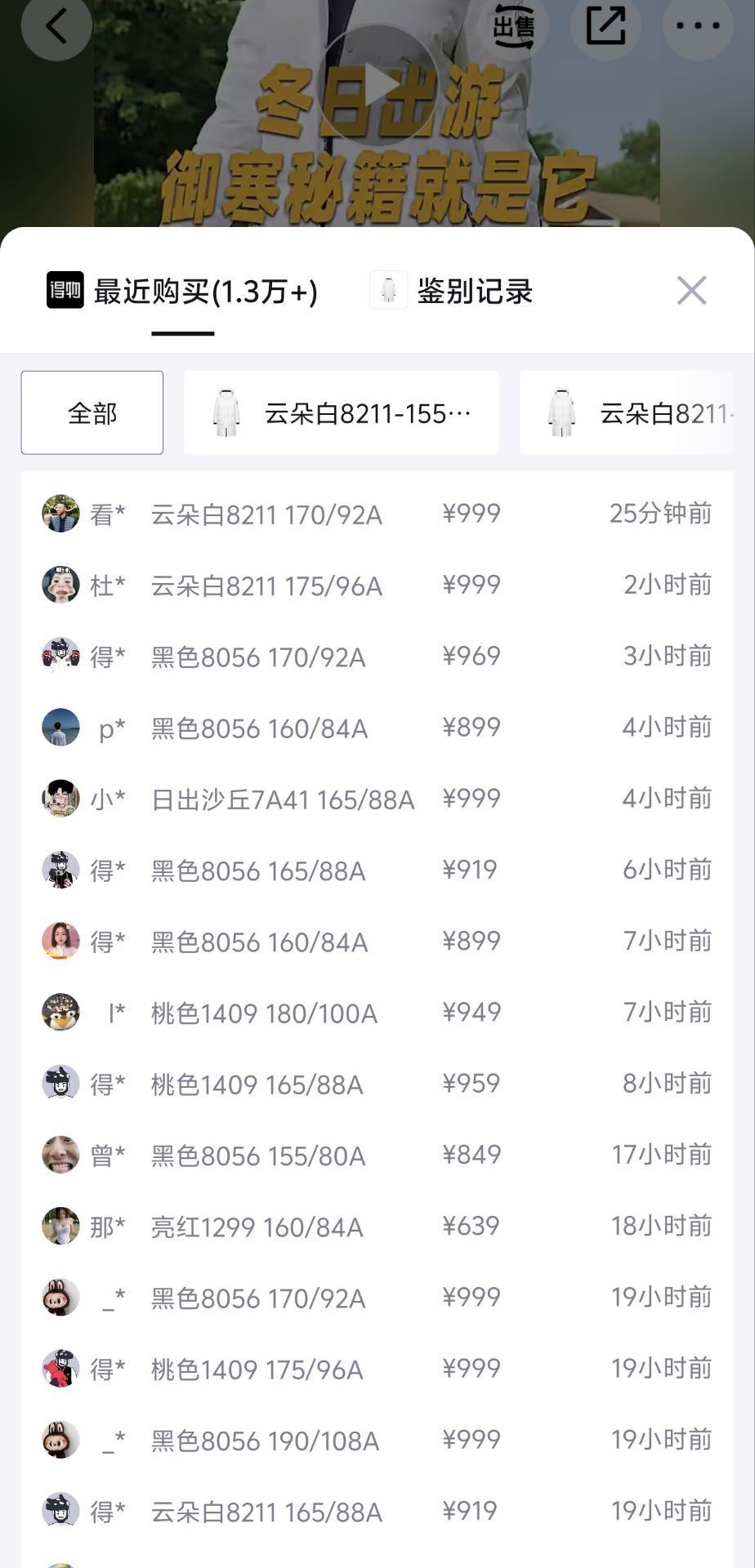Tap jacket icon inside first 云朵白8211 chip
This screenshot has height=1568, width=755.
pyautogui.click(x=226, y=412)
